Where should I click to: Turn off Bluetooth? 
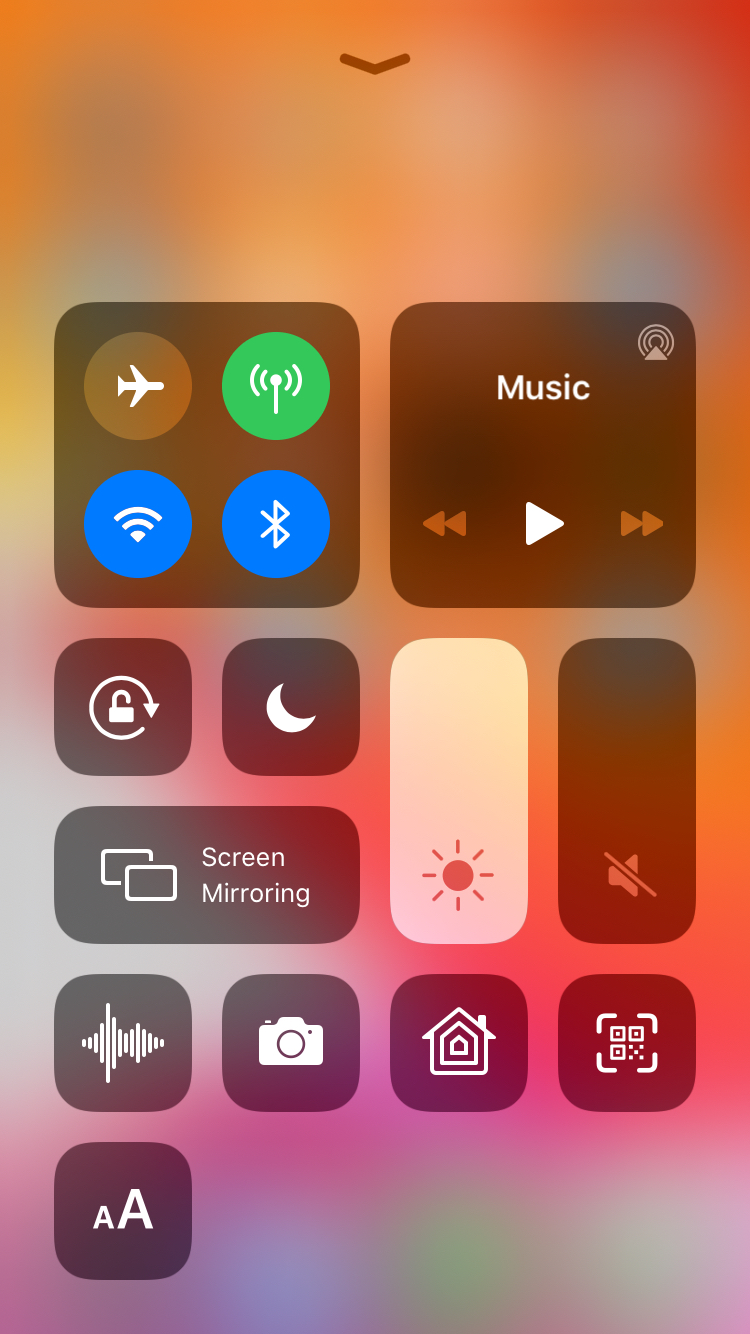(x=276, y=524)
